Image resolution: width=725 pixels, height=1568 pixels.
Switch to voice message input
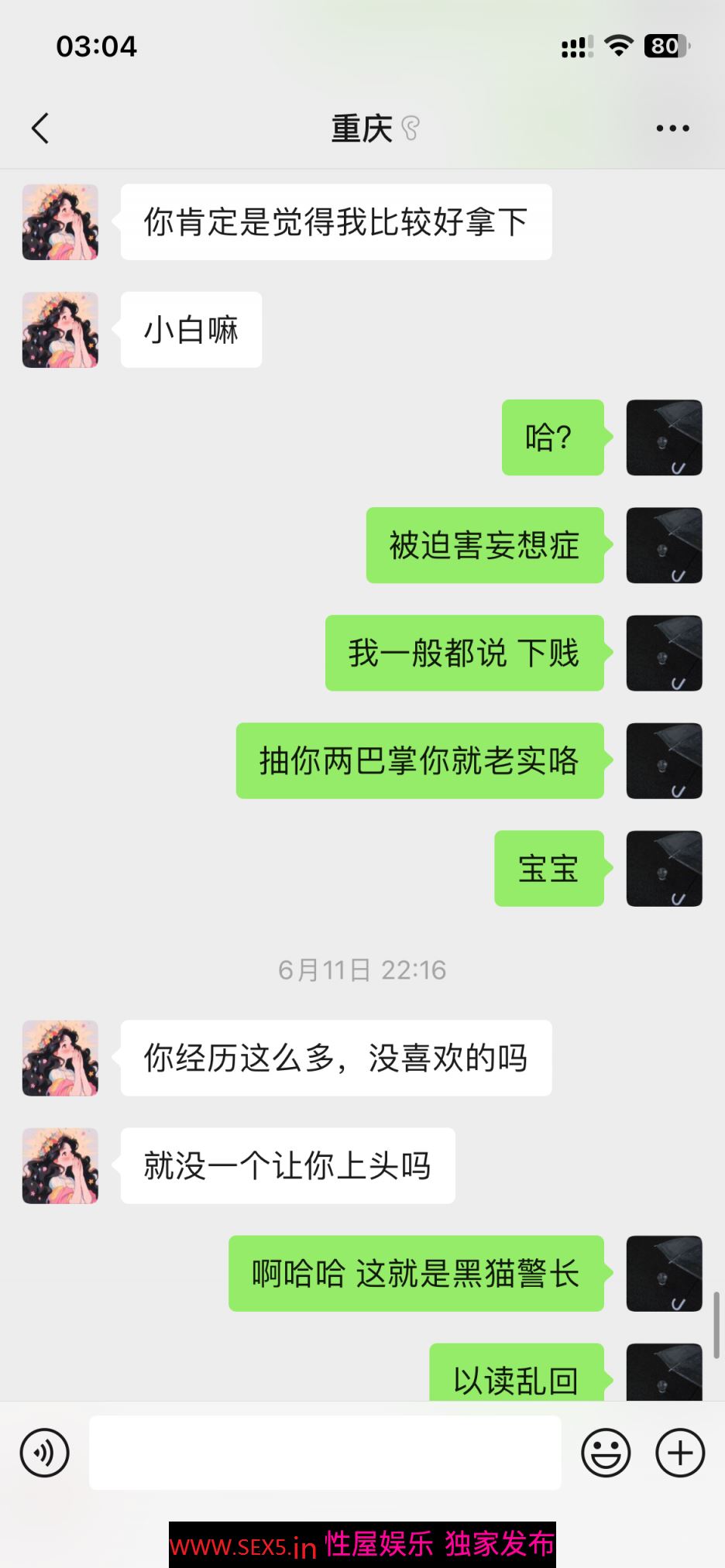(45, 1453)
